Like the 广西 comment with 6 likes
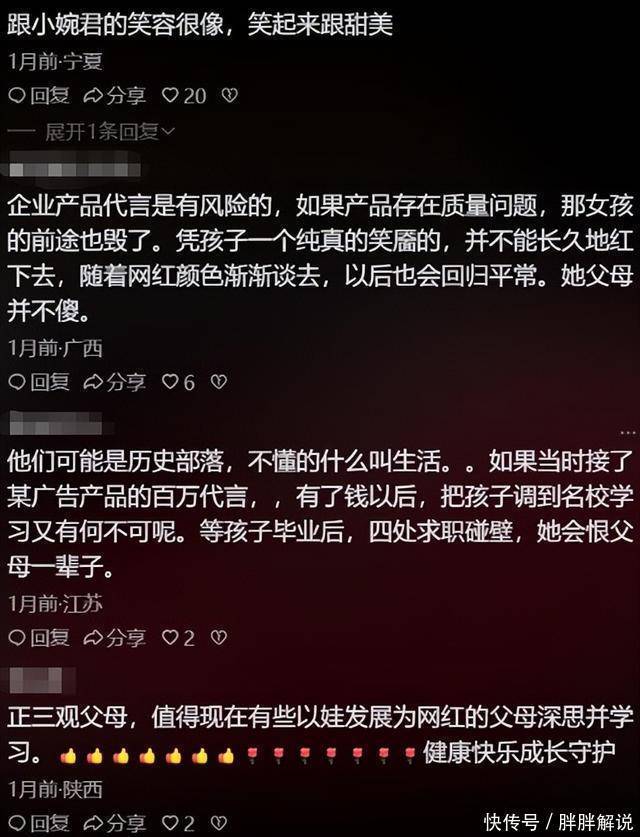 point(178,382)
